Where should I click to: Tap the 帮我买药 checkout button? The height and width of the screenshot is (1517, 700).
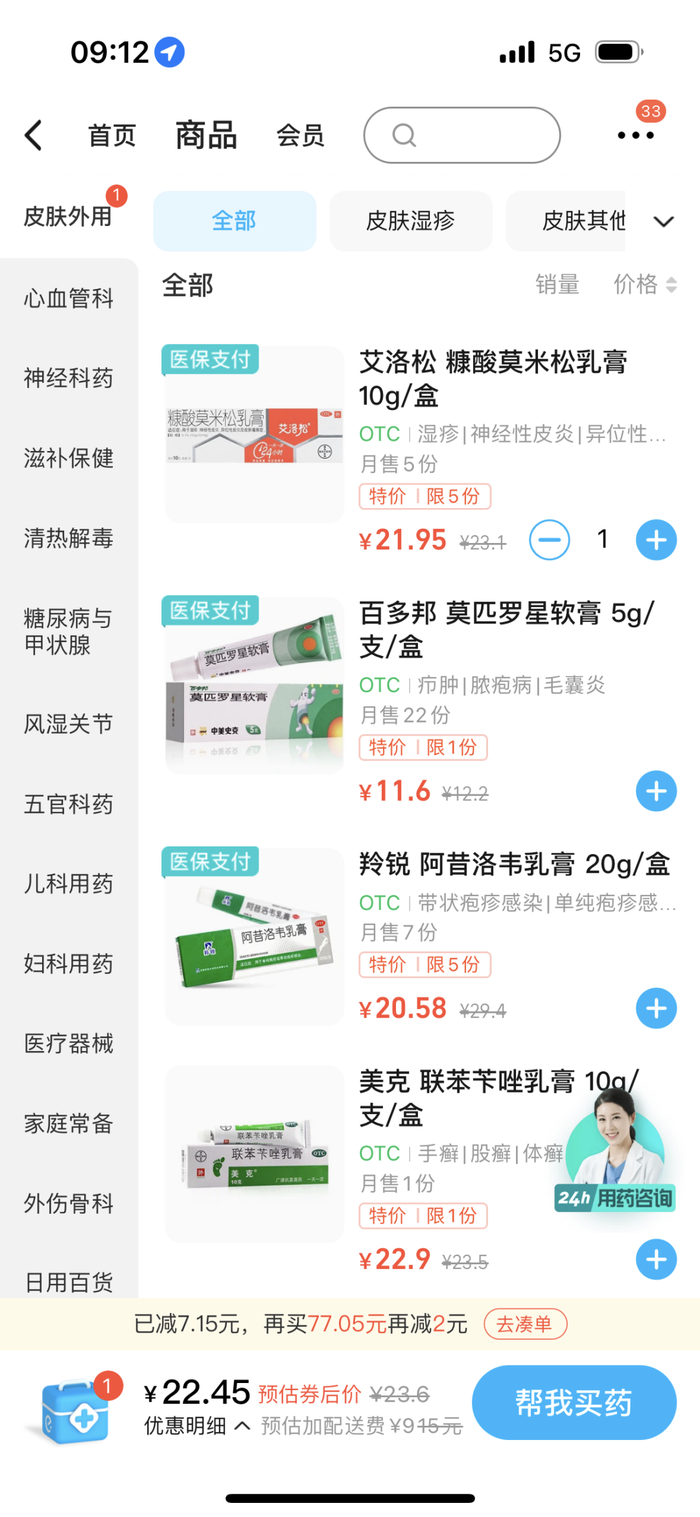[x=574, y=1403]
